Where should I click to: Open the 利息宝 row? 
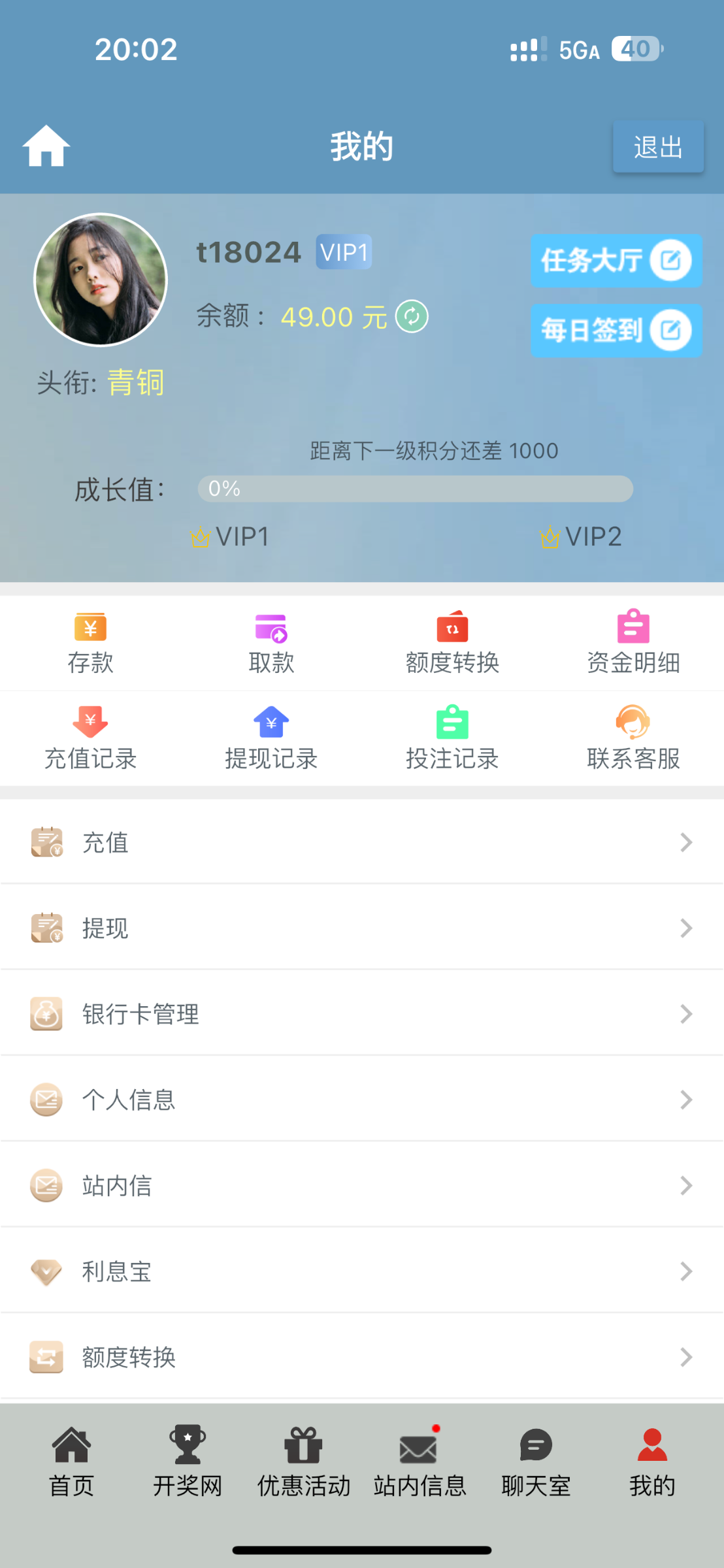click(x=362, y=1271)
